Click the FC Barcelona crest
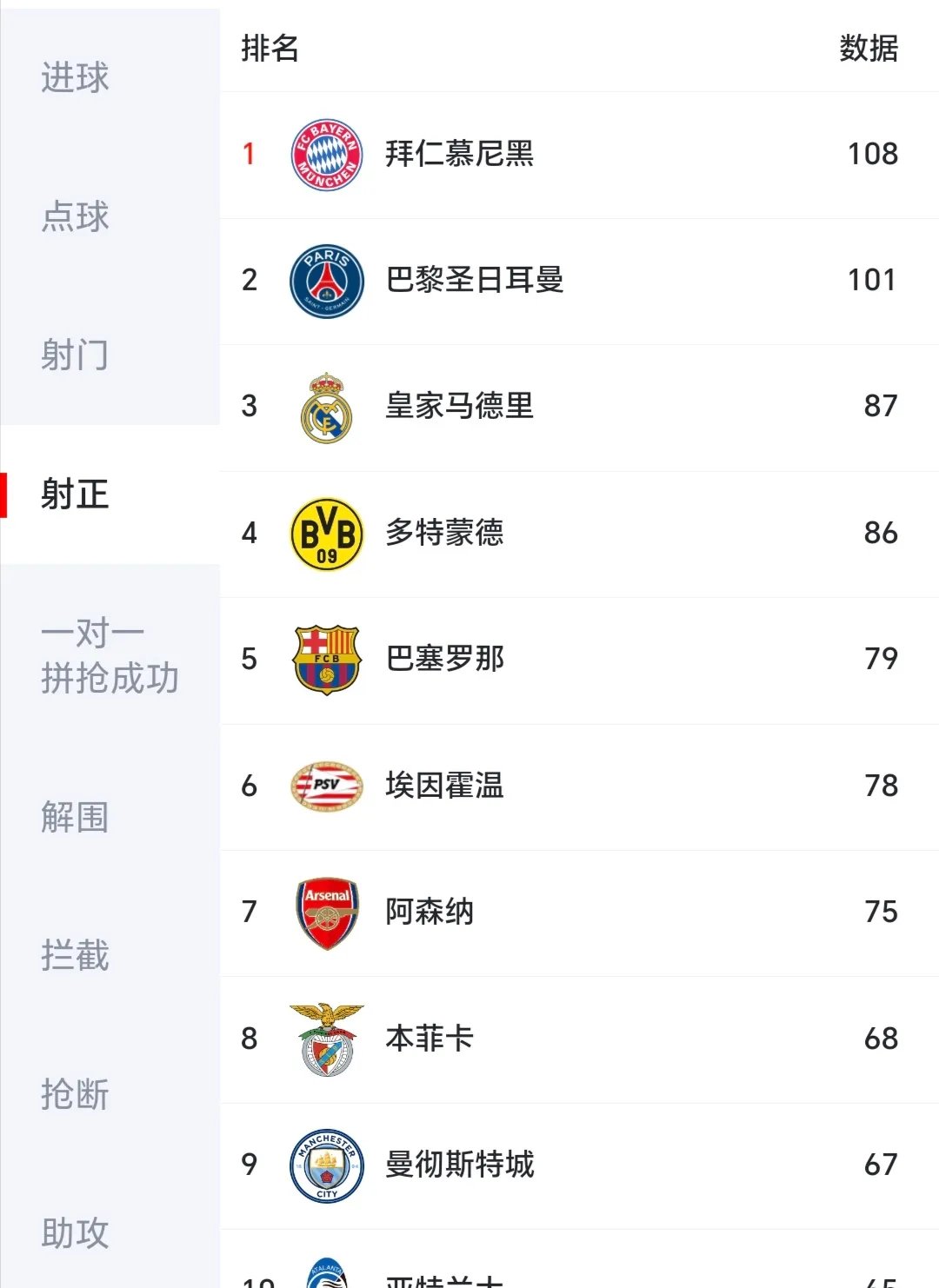The width and height of the screenshot is (939, 1288). 326,659
